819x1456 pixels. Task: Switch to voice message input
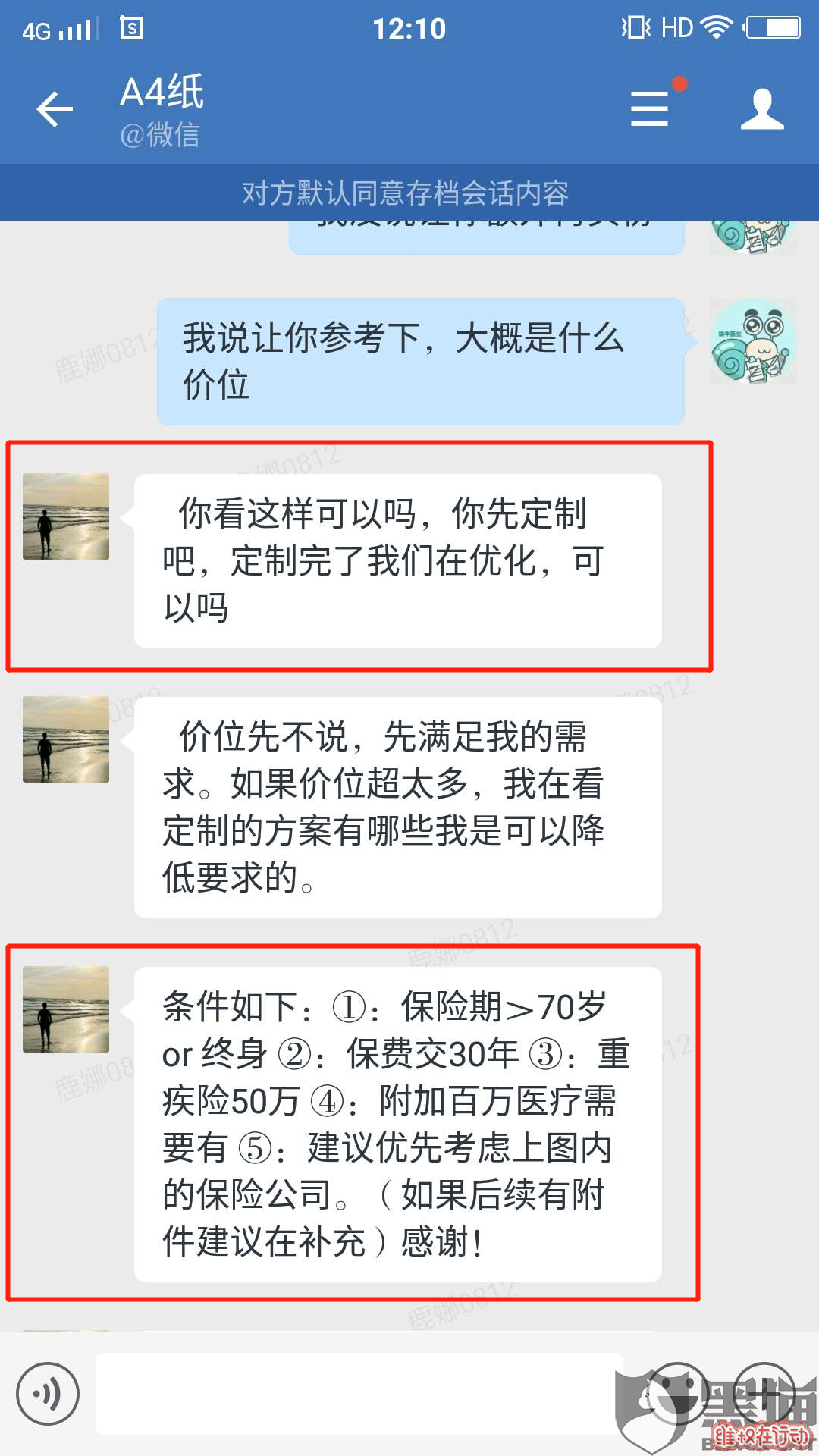tap(48, 1394)
